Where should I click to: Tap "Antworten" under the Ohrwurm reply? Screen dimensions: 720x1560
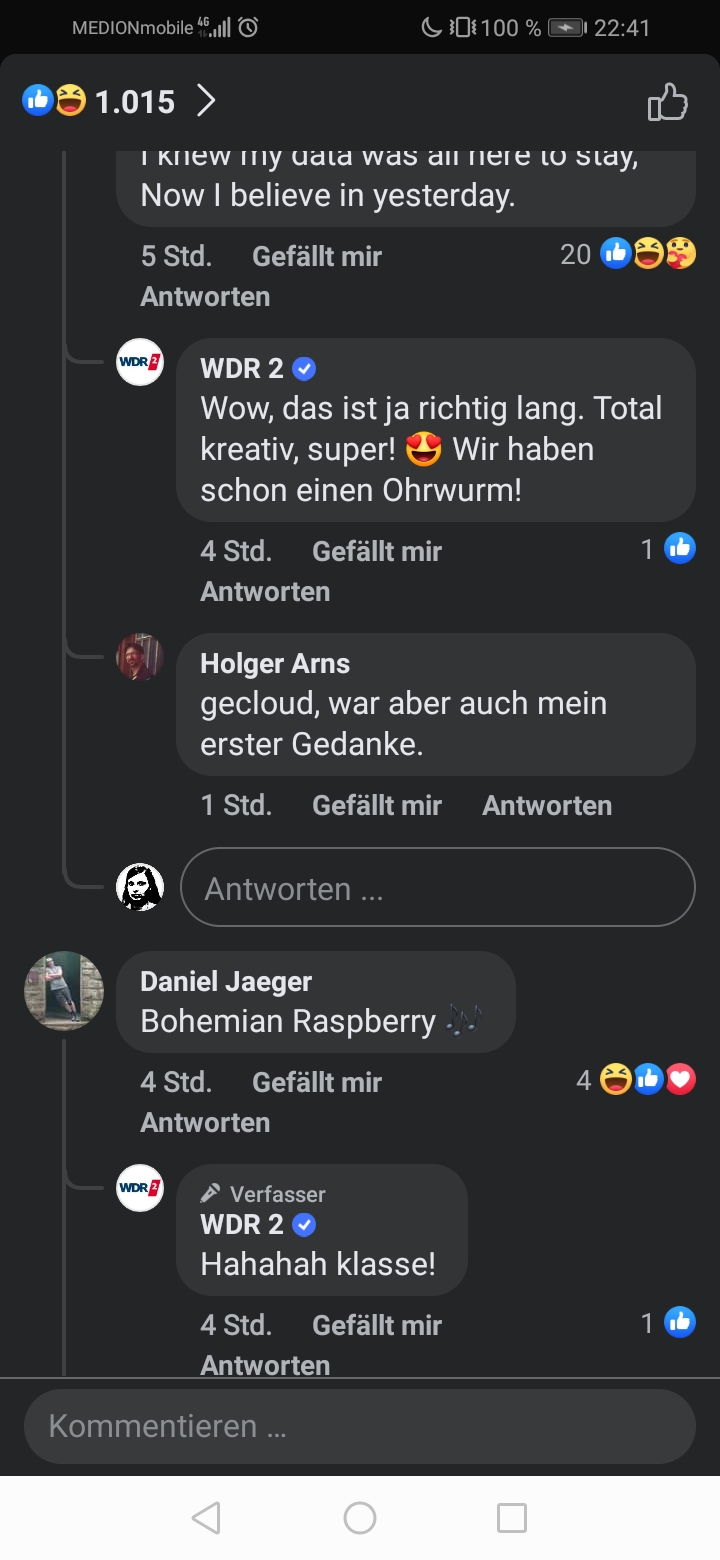point(265,591)
